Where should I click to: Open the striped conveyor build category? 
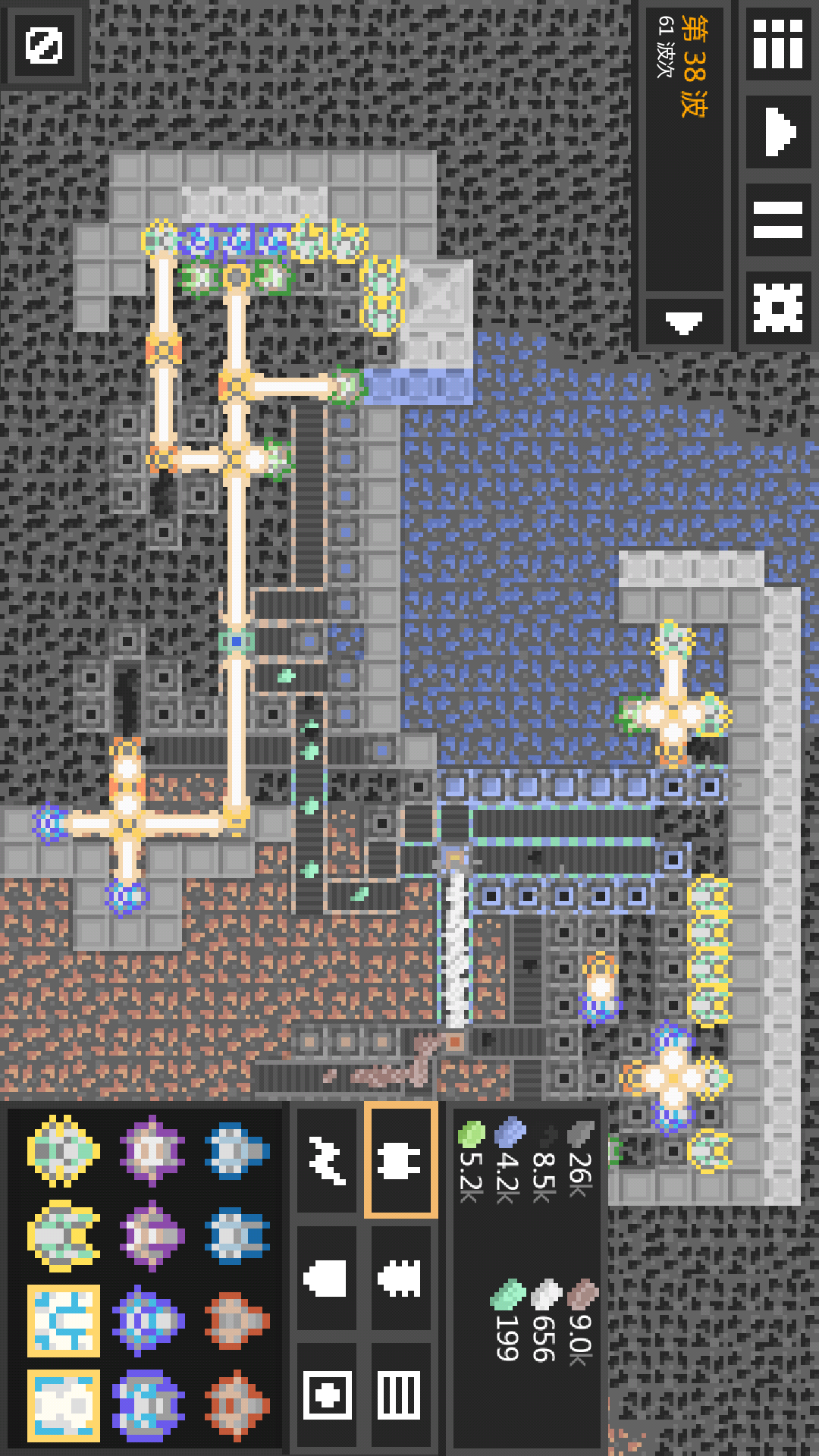(400, 1395)
